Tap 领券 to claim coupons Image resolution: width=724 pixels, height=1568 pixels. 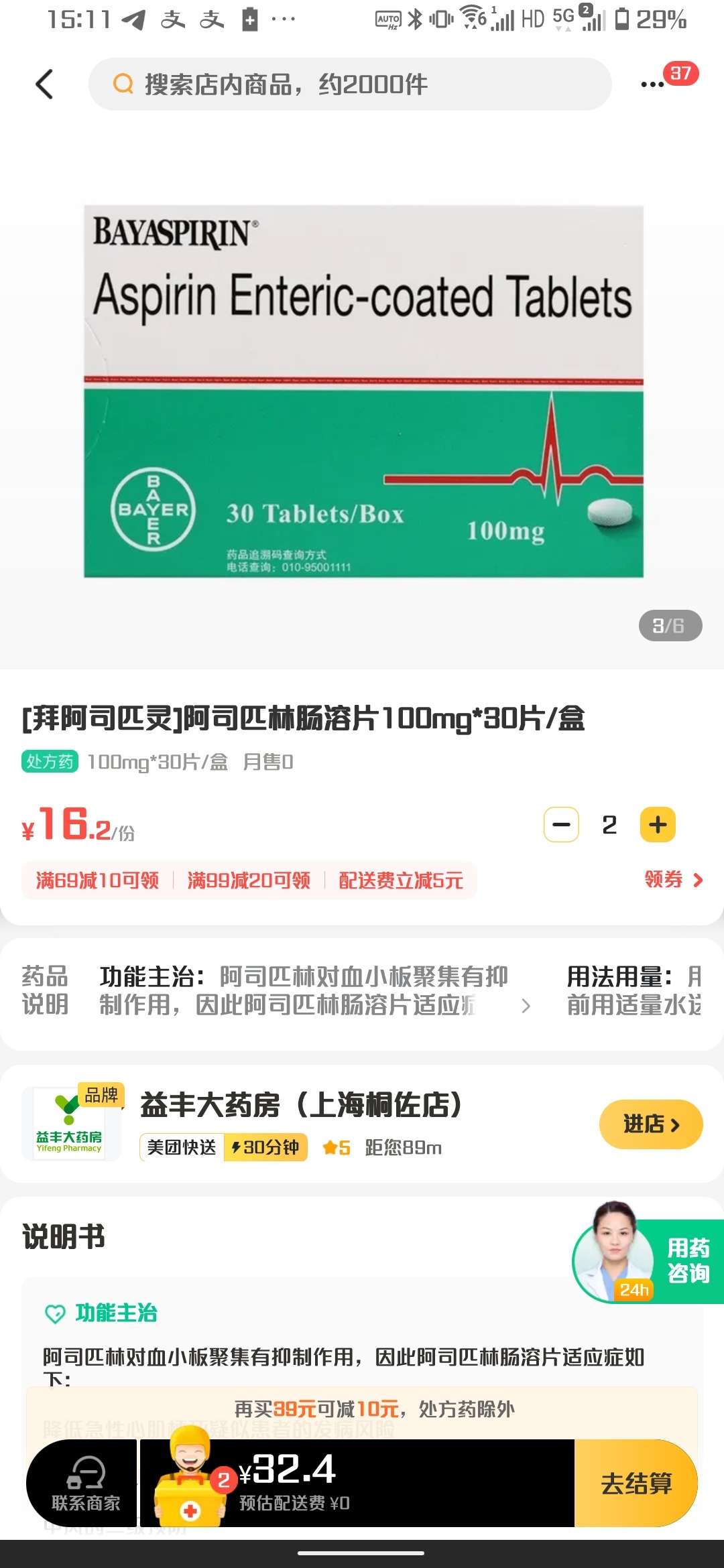coord(673,879)
